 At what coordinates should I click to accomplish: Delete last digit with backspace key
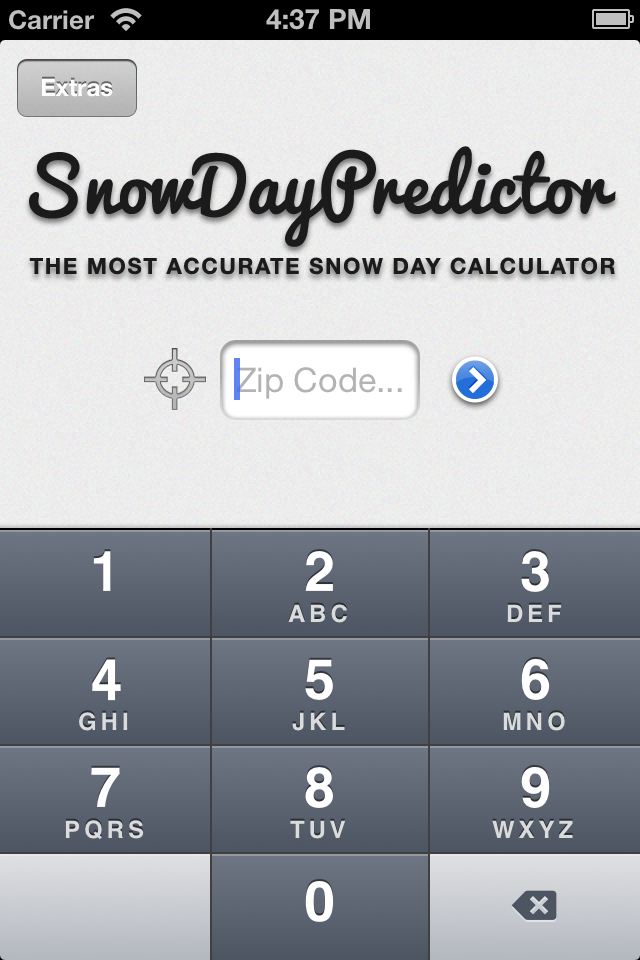tap(535, 906)
